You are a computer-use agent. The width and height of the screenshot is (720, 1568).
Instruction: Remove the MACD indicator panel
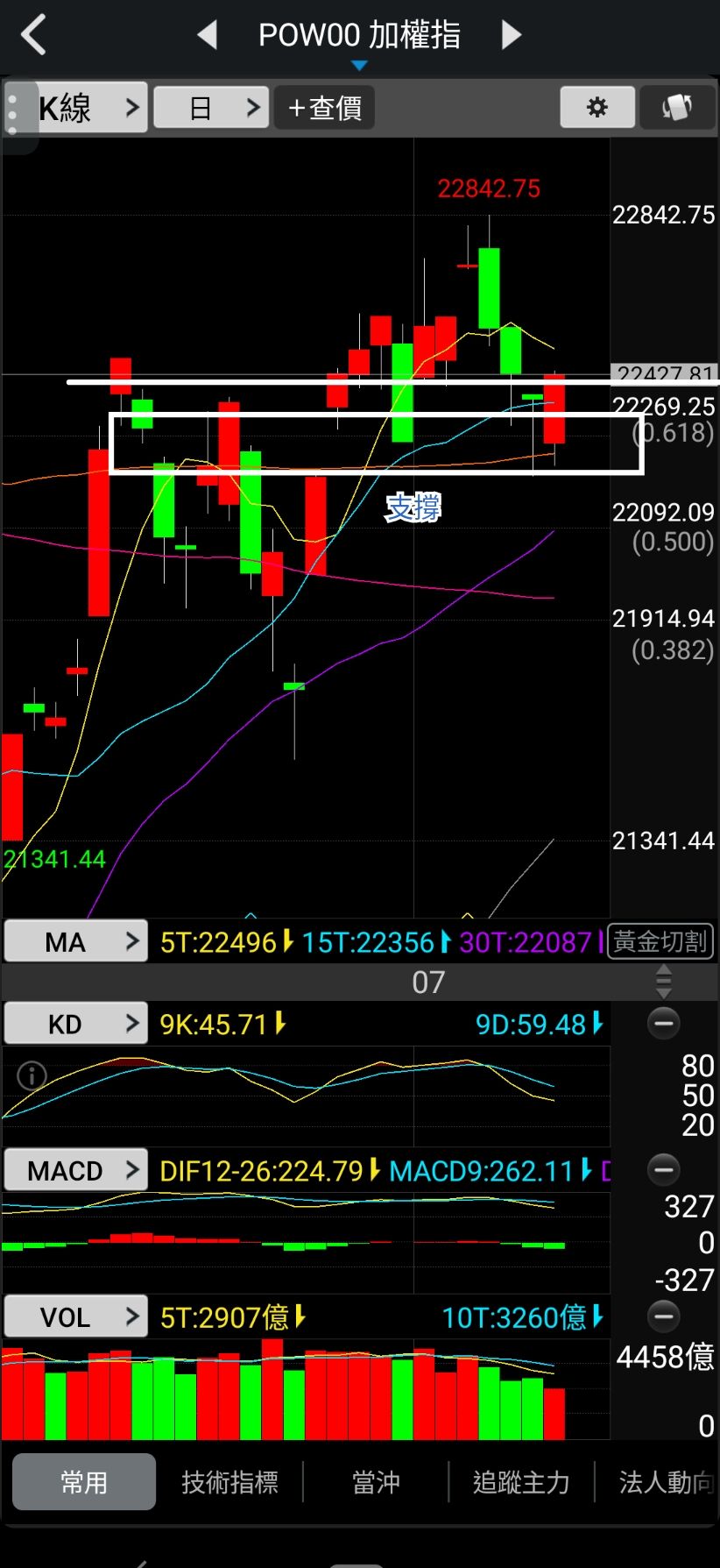pos(663,1170)
